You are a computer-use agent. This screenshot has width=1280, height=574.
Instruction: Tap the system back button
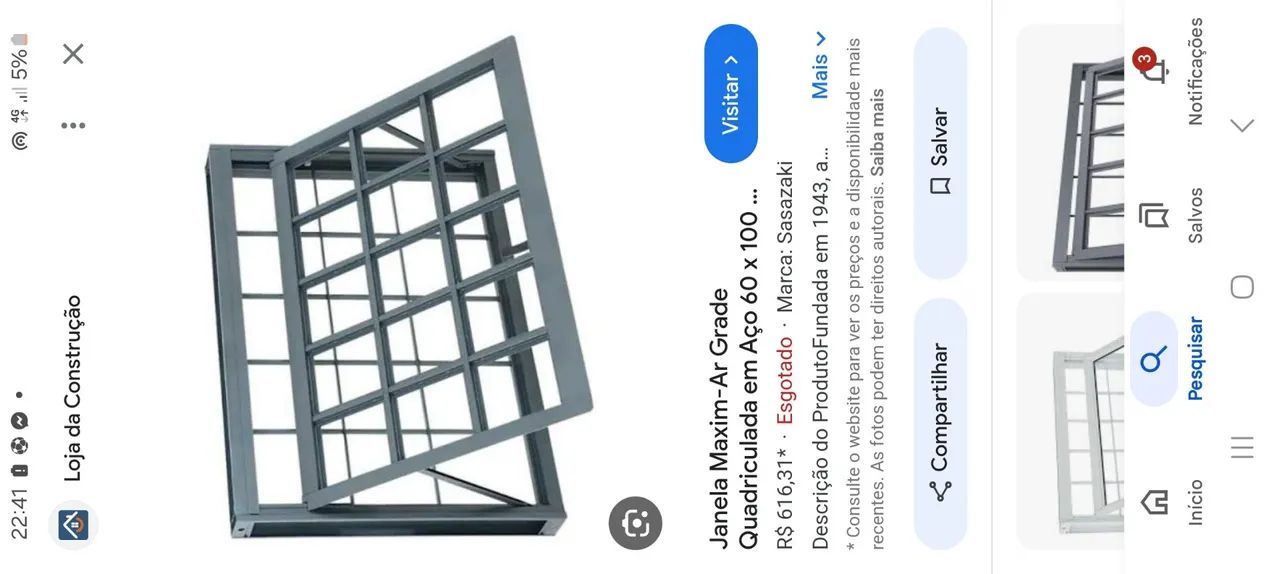(x=1242, y=126)
